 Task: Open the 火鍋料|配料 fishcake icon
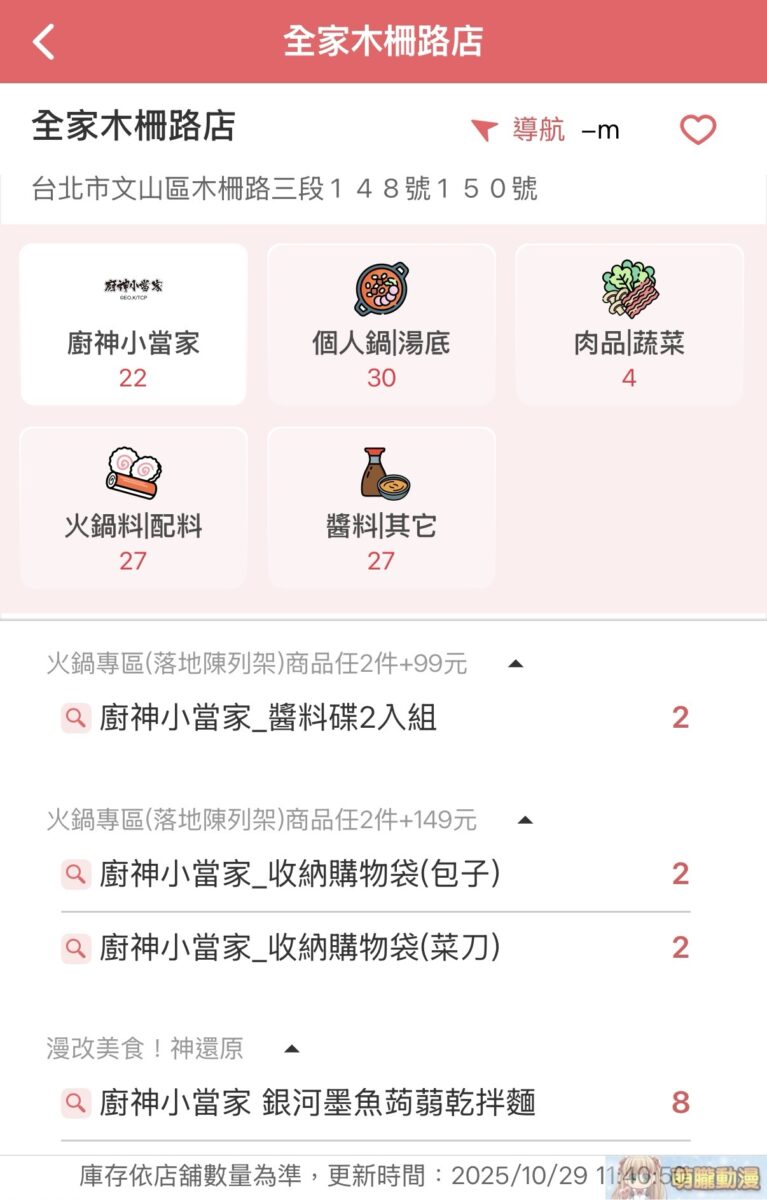pyautogui.click(x=132, y=470)
